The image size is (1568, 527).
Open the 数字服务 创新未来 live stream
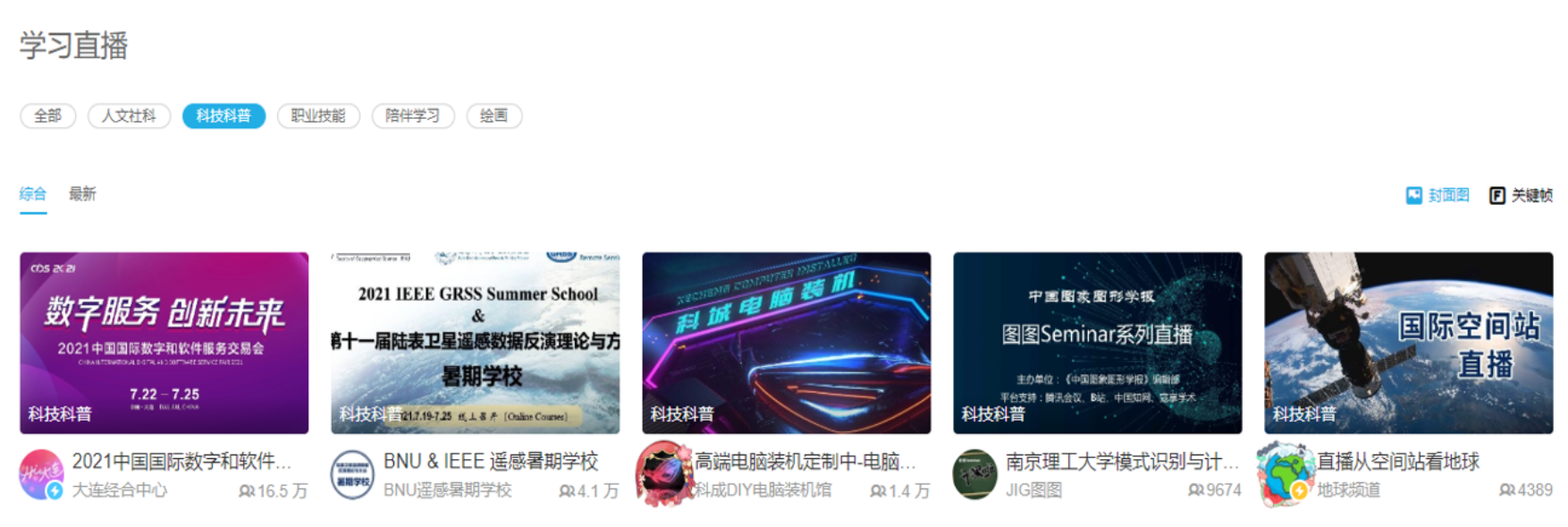tap(164, 343)
